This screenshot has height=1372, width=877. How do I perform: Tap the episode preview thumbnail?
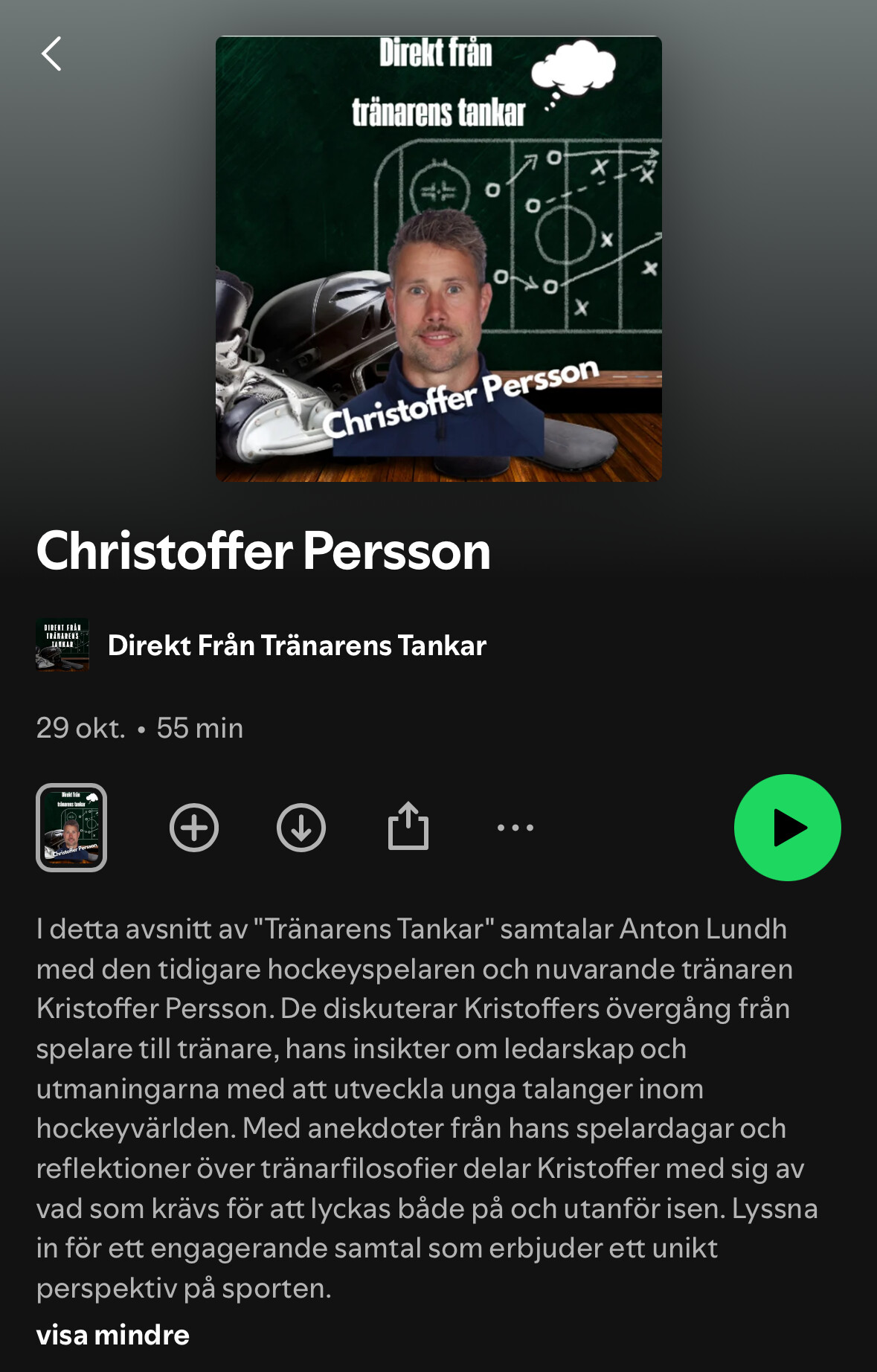coord(71,828)
